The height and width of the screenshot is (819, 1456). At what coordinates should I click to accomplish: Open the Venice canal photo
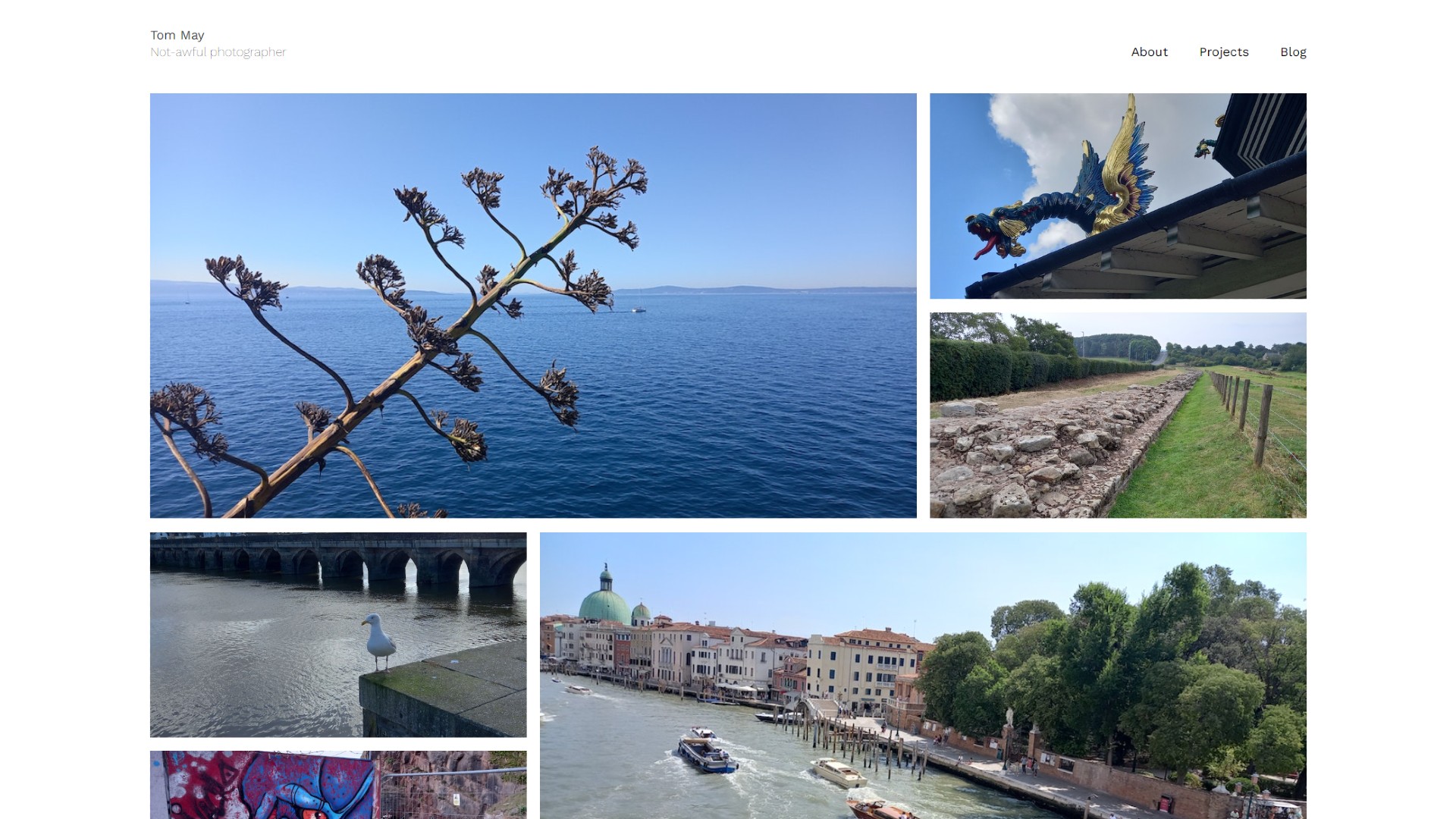(x=922, y=675)
